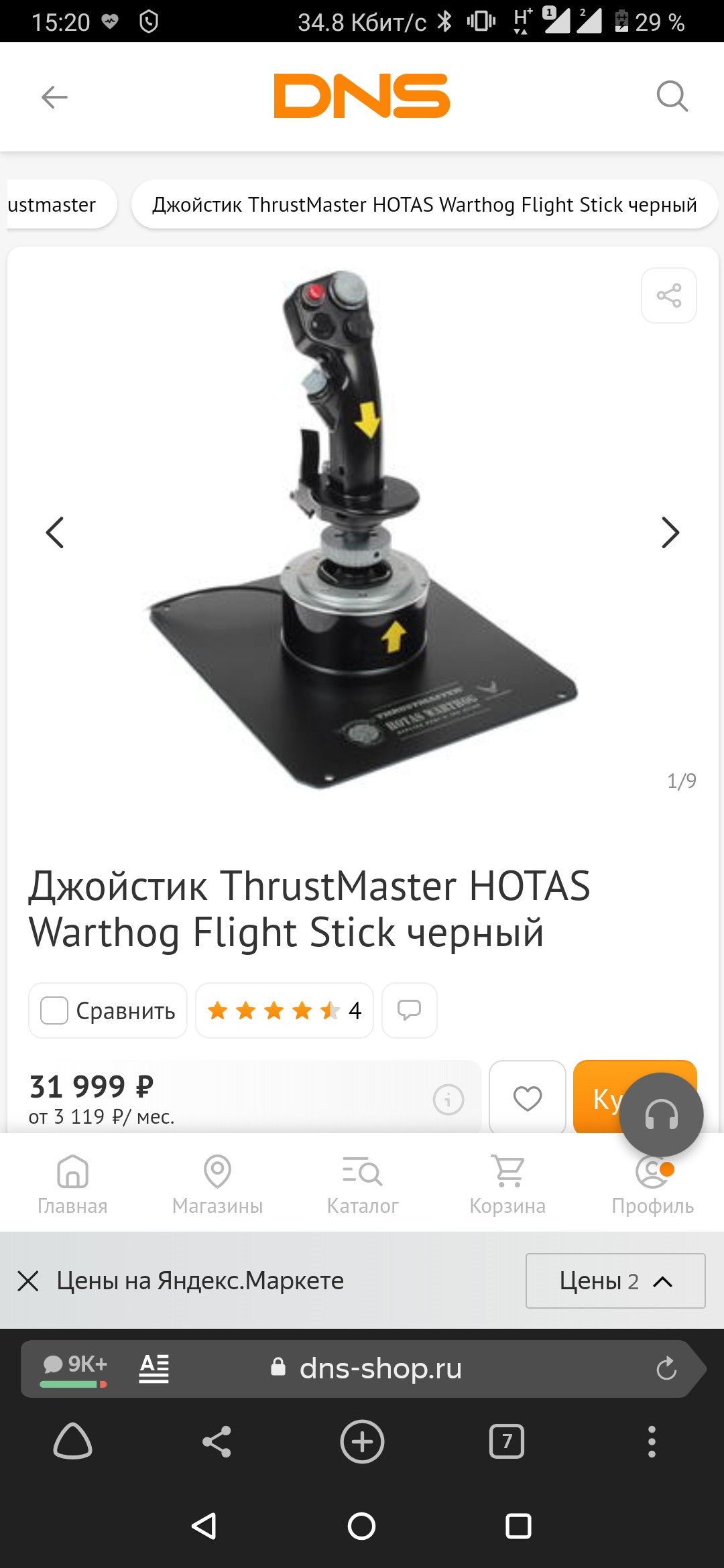Open the search magnifier icon

point(672,96)
